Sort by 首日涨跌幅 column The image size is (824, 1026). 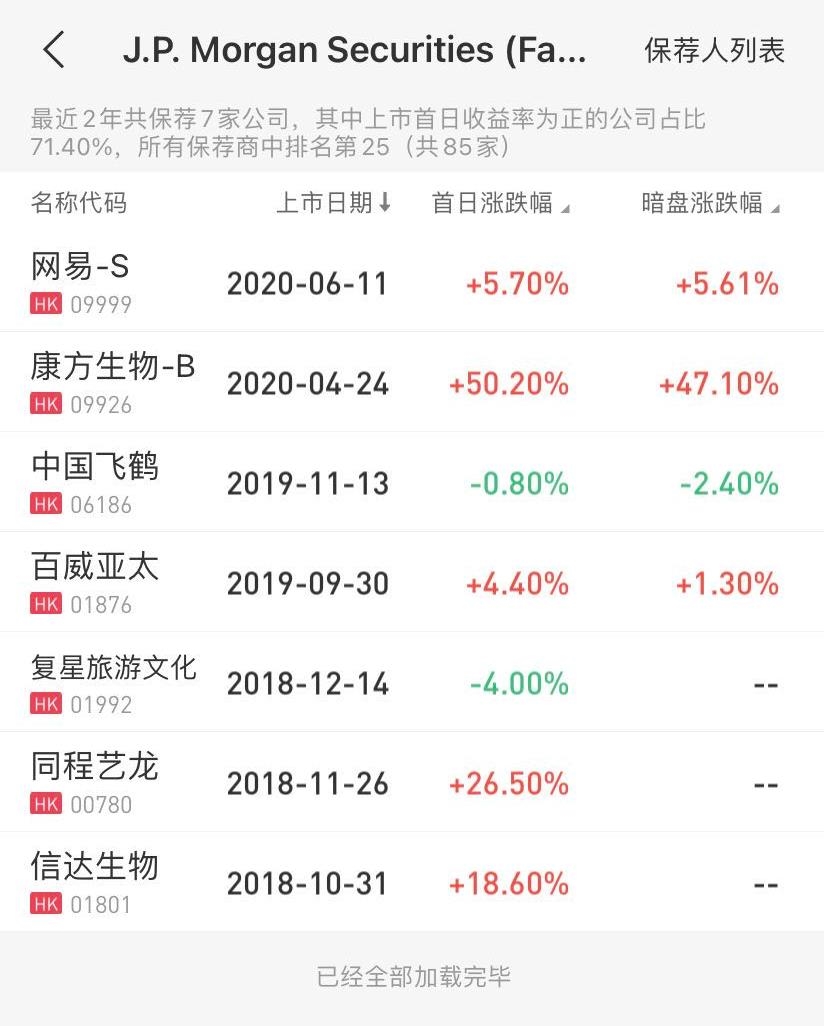[x=500, y=204]
